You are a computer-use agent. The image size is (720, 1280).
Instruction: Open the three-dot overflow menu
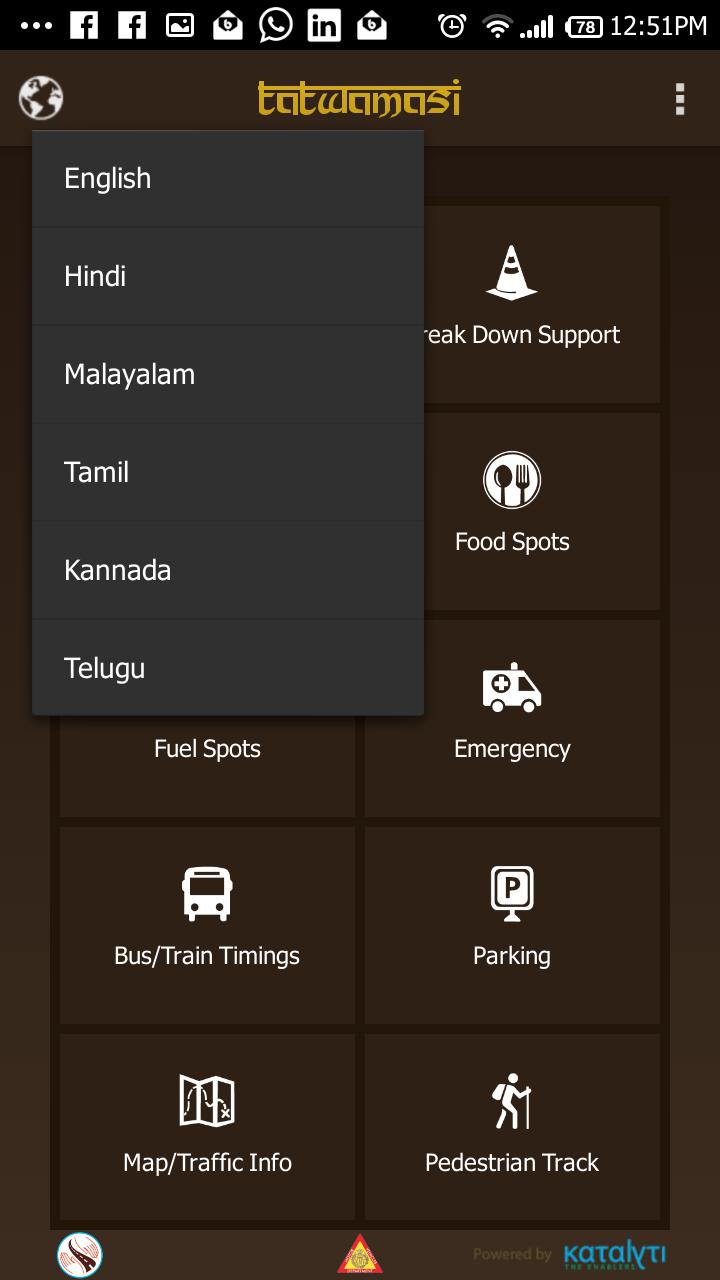[x=680, y=99]
